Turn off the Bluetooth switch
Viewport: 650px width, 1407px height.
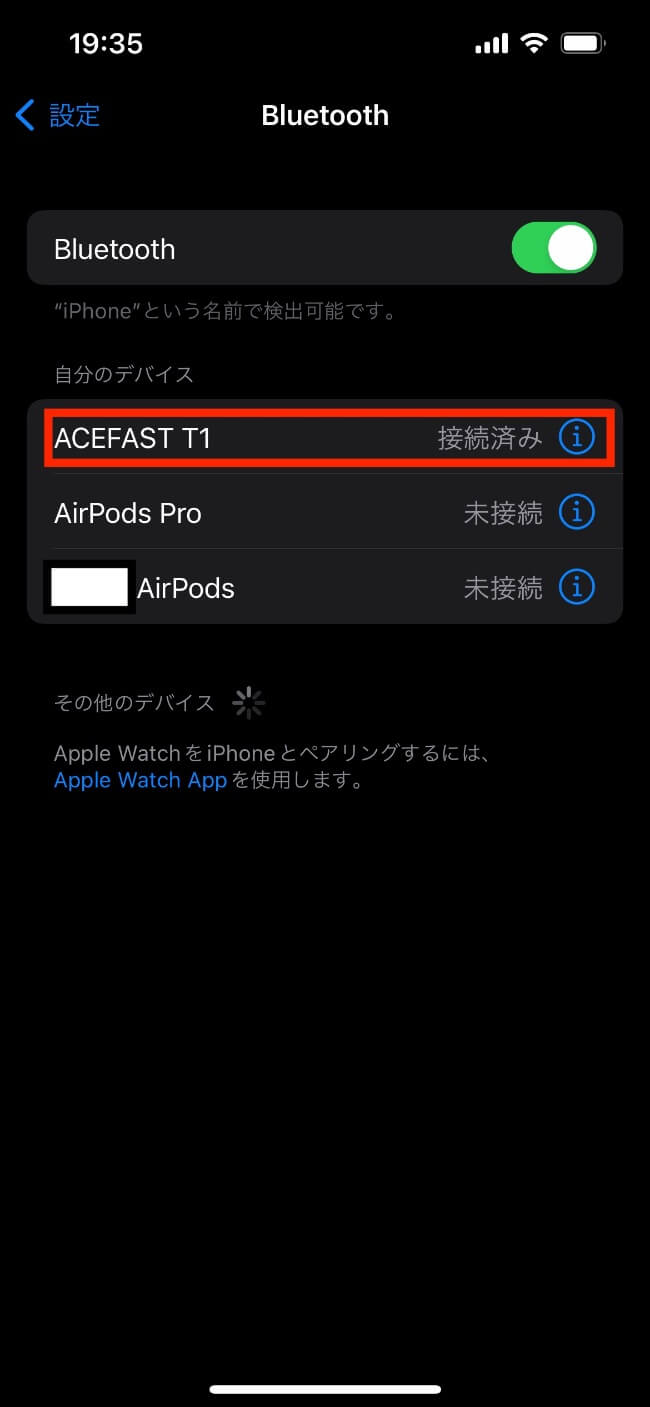tap(554, 248)
